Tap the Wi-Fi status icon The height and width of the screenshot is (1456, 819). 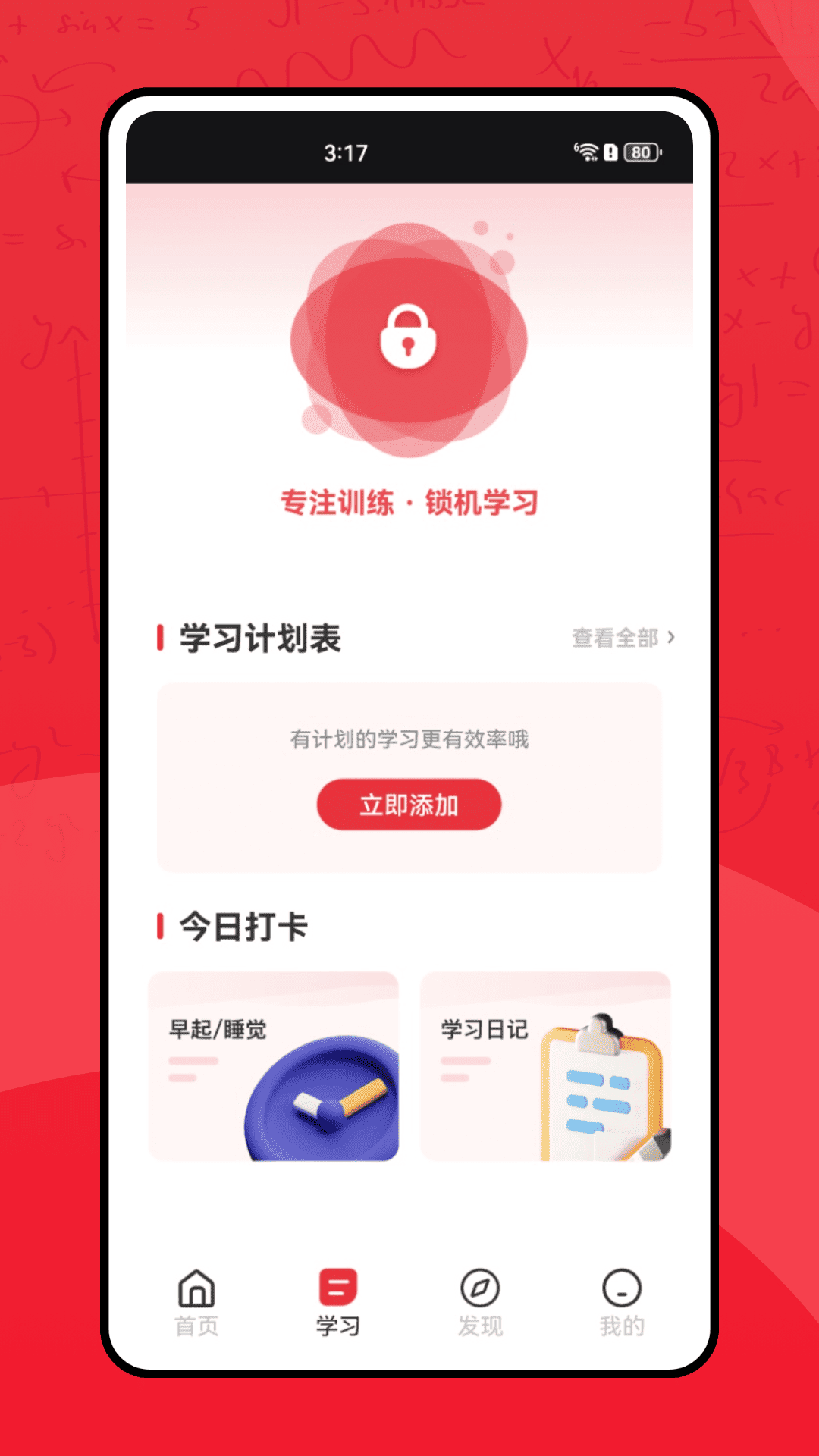[x=588, y=152]
